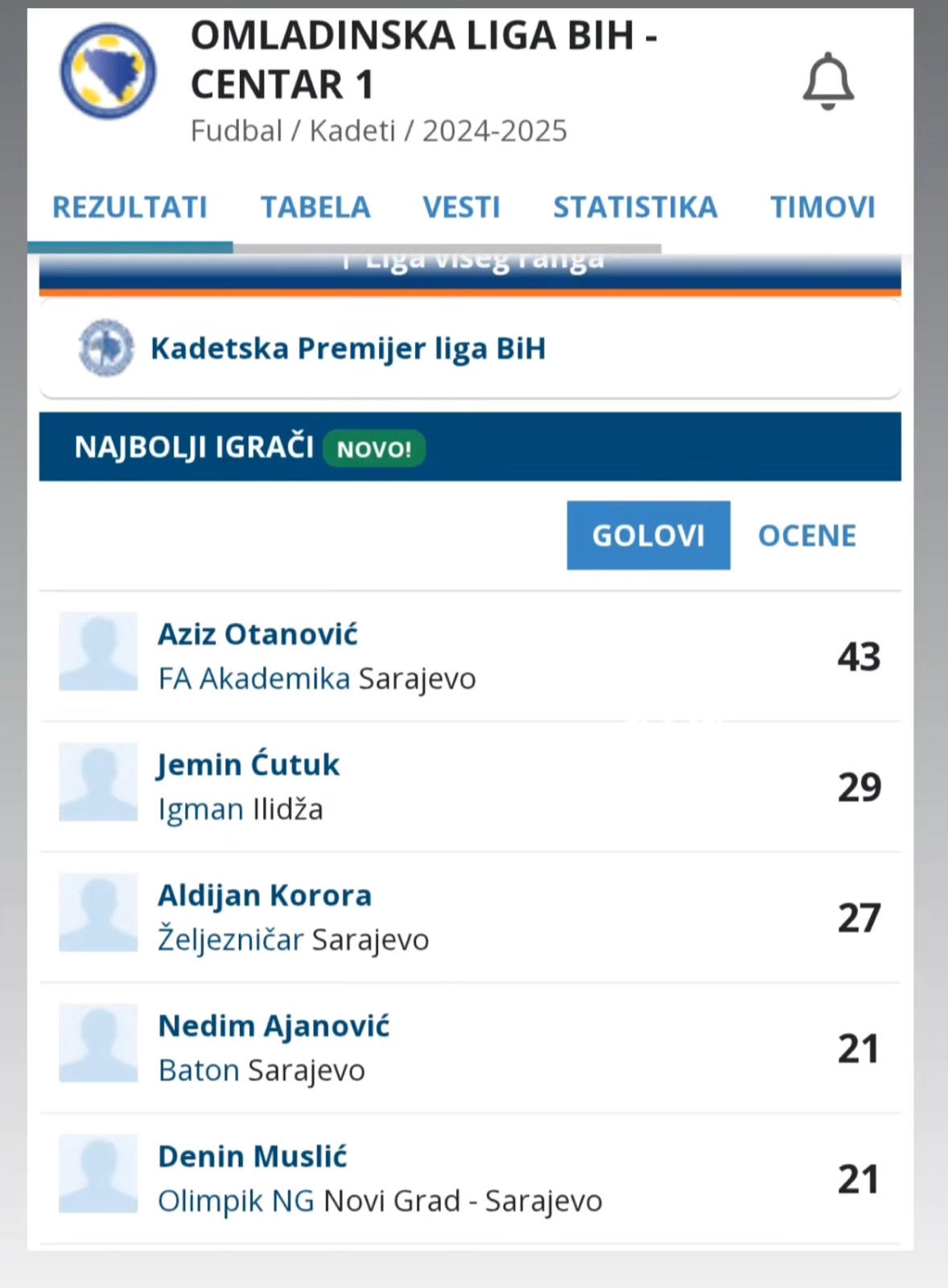The image size is (948, 1288).
Task: Switch to Ocene ranking
Action: 807,535
